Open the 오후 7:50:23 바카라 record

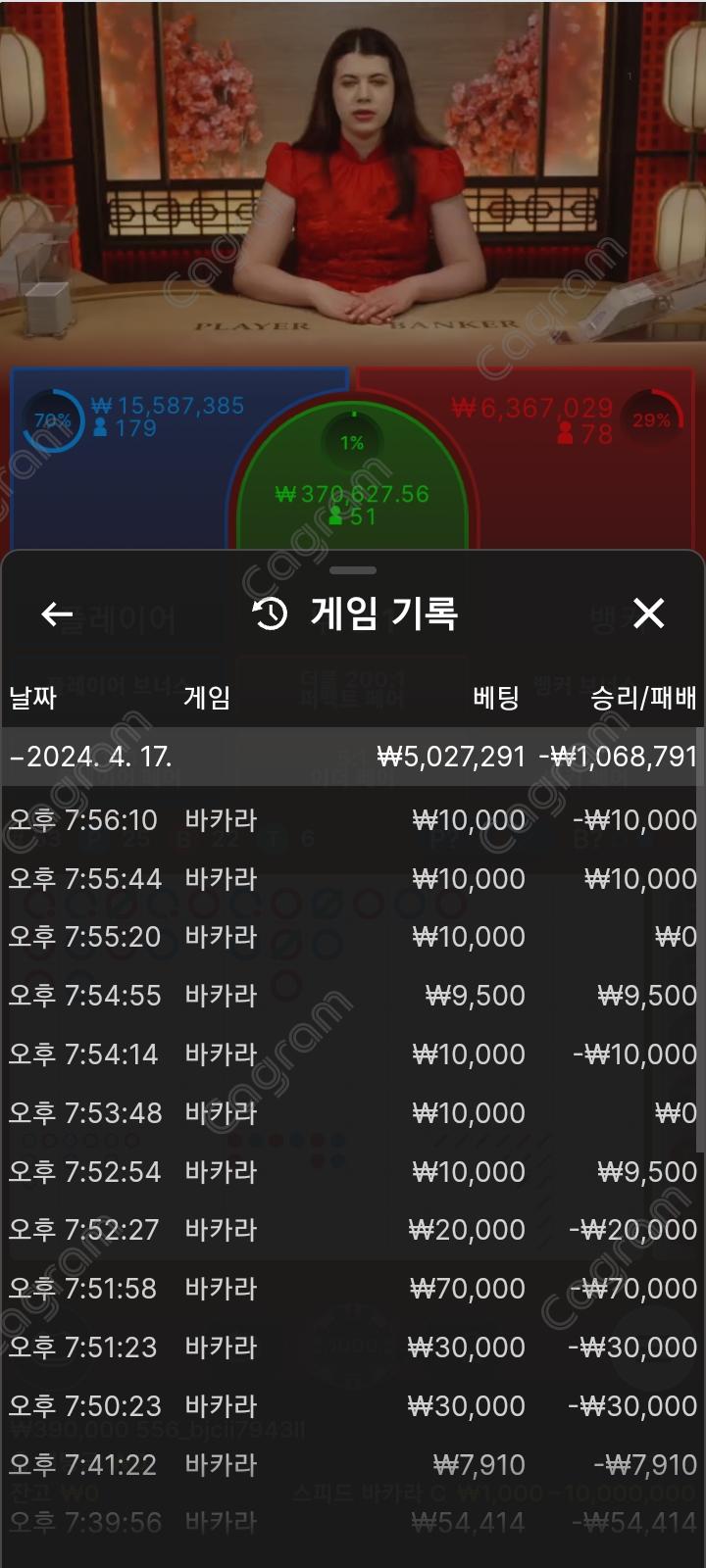coord(351,1406)
